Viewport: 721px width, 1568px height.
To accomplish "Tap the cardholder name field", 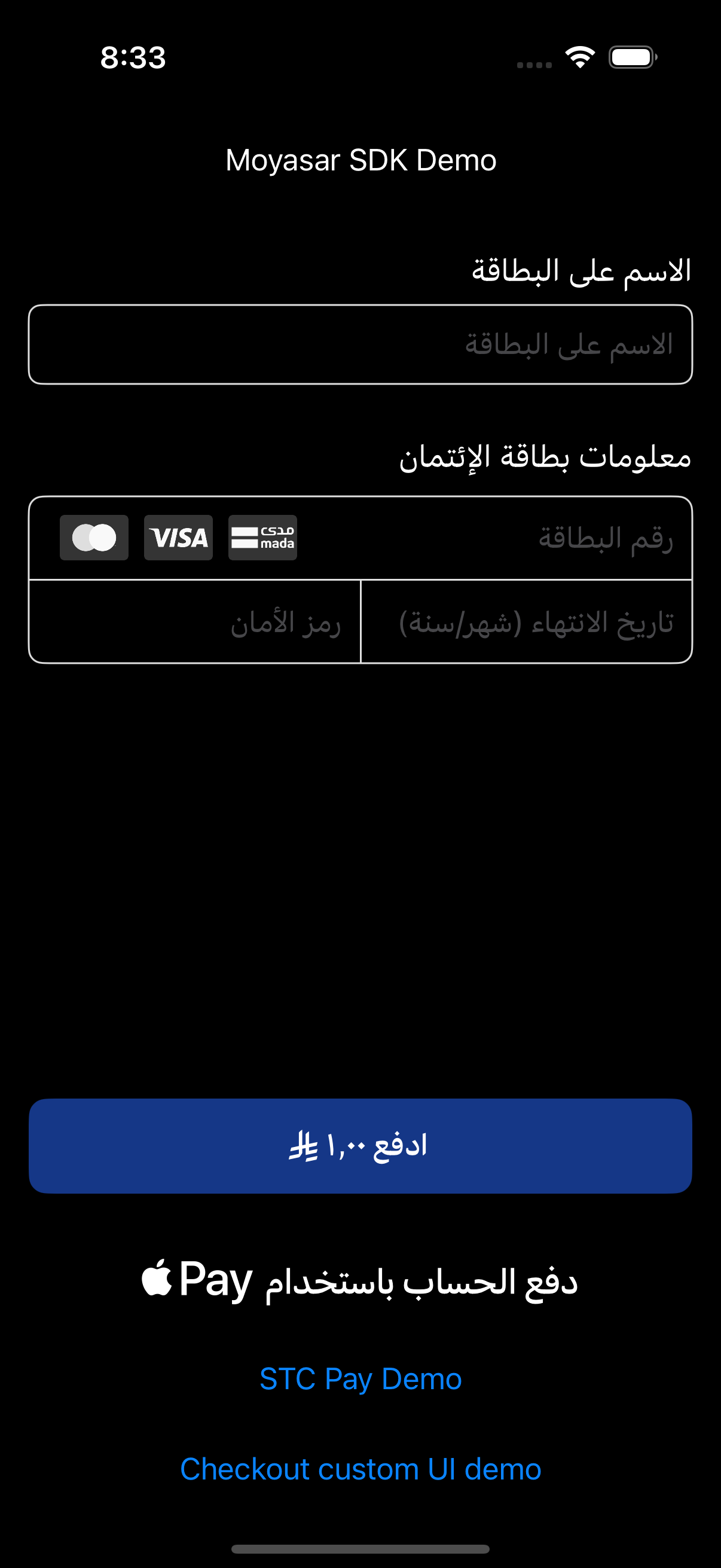I will [360, 344].
